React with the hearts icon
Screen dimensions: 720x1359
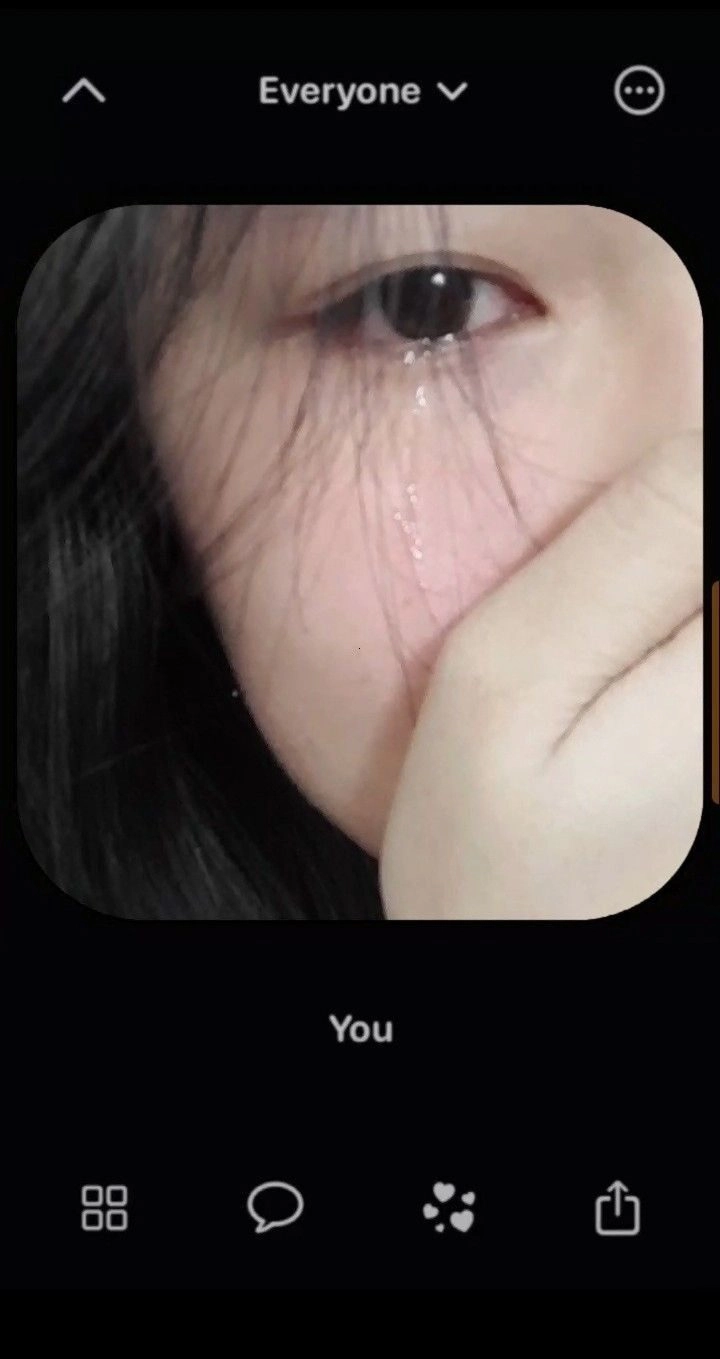click(x=449, y=1208)
